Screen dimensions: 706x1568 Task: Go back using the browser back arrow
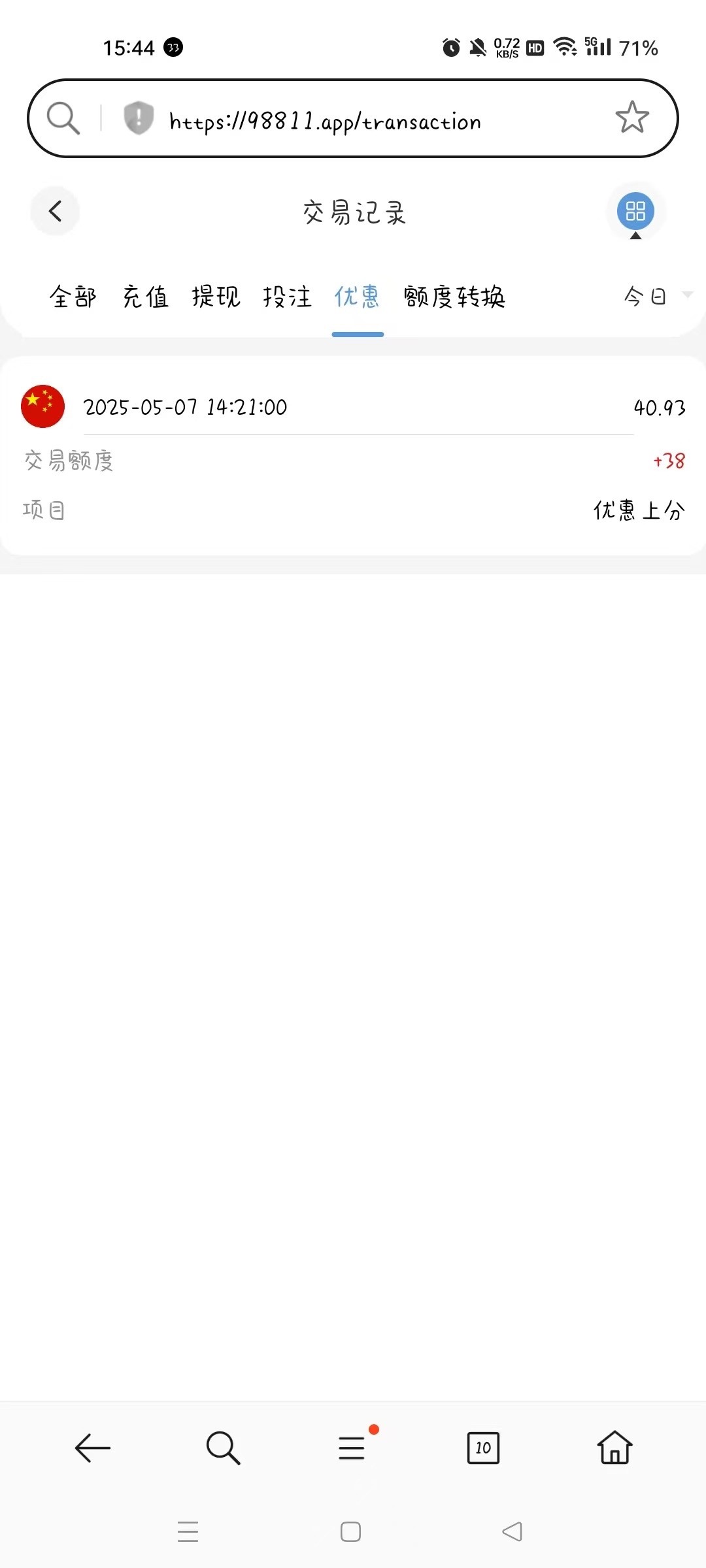92,1448
